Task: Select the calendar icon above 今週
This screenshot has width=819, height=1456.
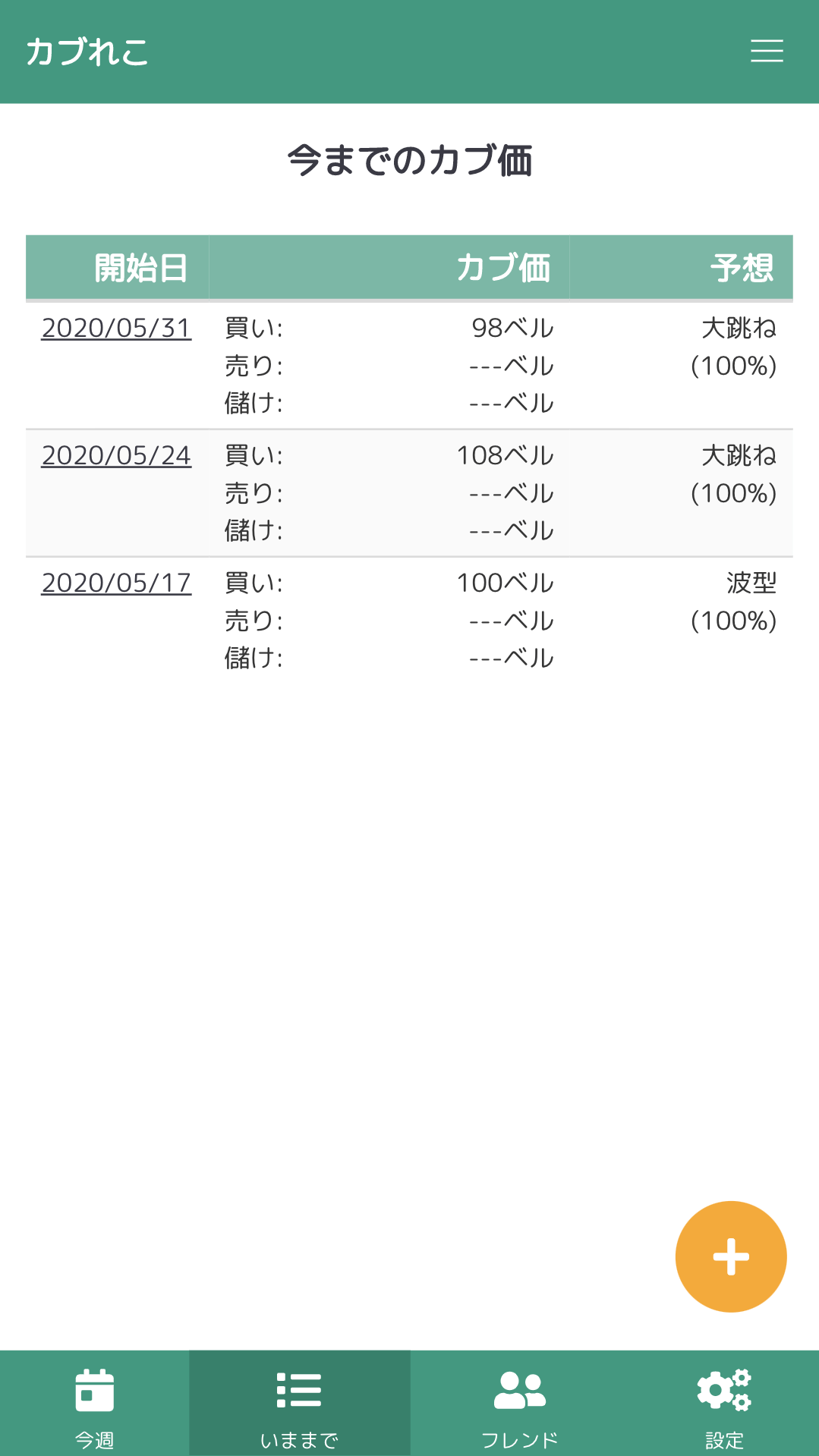Action: coord(93,1392)
